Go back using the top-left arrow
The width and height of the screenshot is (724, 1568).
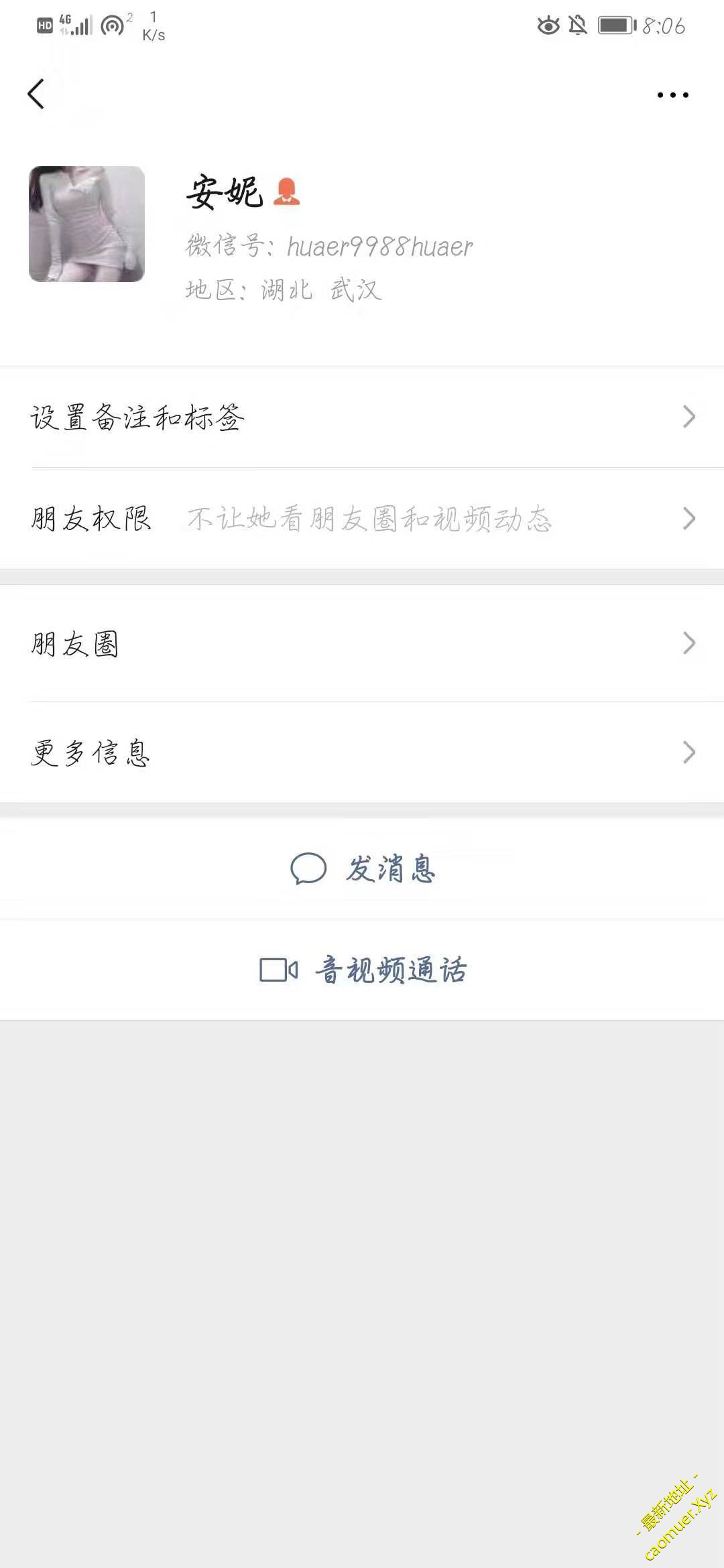click(x=36, y=94)
